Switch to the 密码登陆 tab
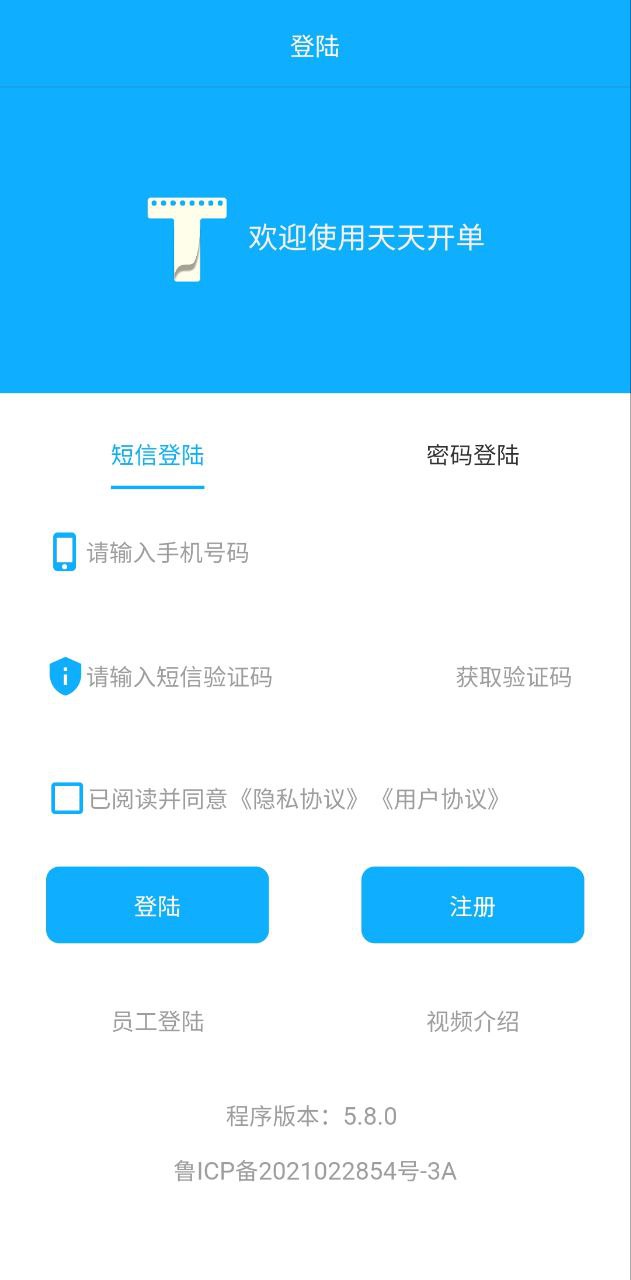Viewport: 631px width, 1280px height. coord(473,456)
